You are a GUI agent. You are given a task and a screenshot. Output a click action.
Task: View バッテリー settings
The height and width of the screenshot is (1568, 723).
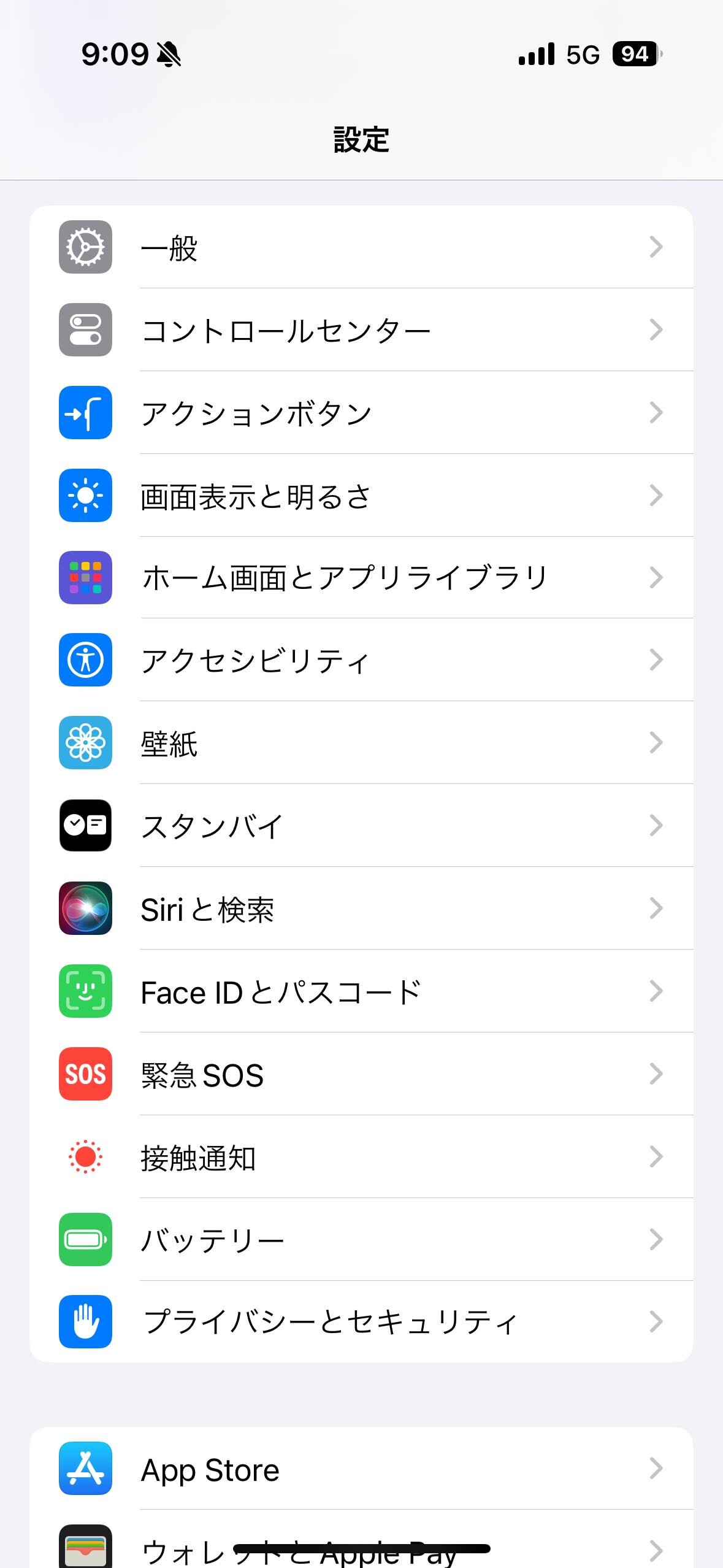[x=361, y=1240]
